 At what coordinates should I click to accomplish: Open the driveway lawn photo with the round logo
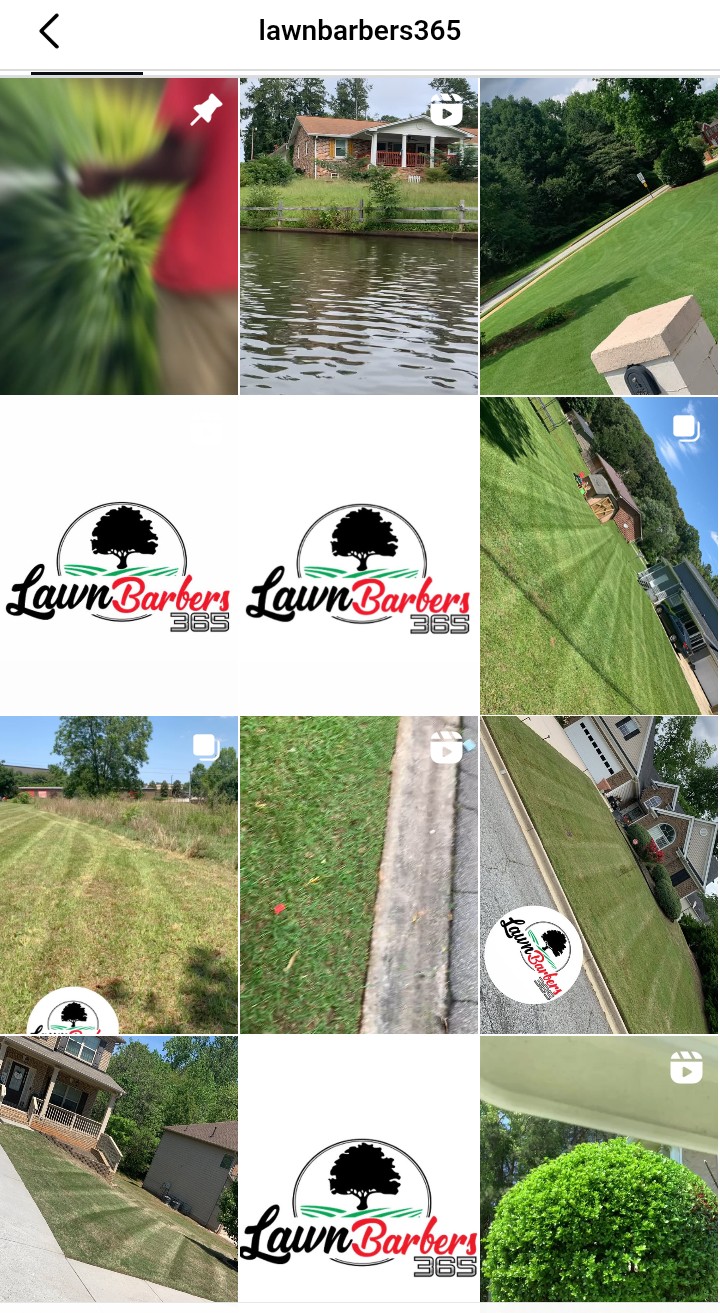point(599,874)
